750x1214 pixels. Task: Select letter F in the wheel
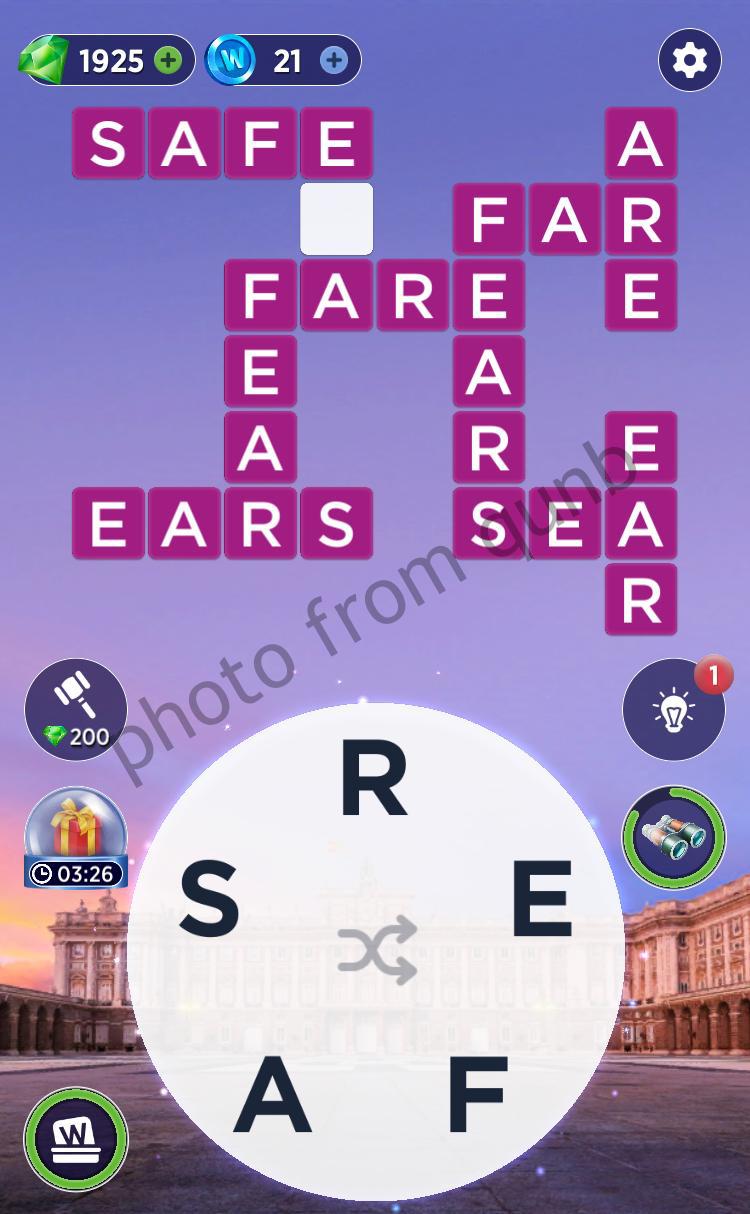pyautogui.click(x=478, y=1093)
